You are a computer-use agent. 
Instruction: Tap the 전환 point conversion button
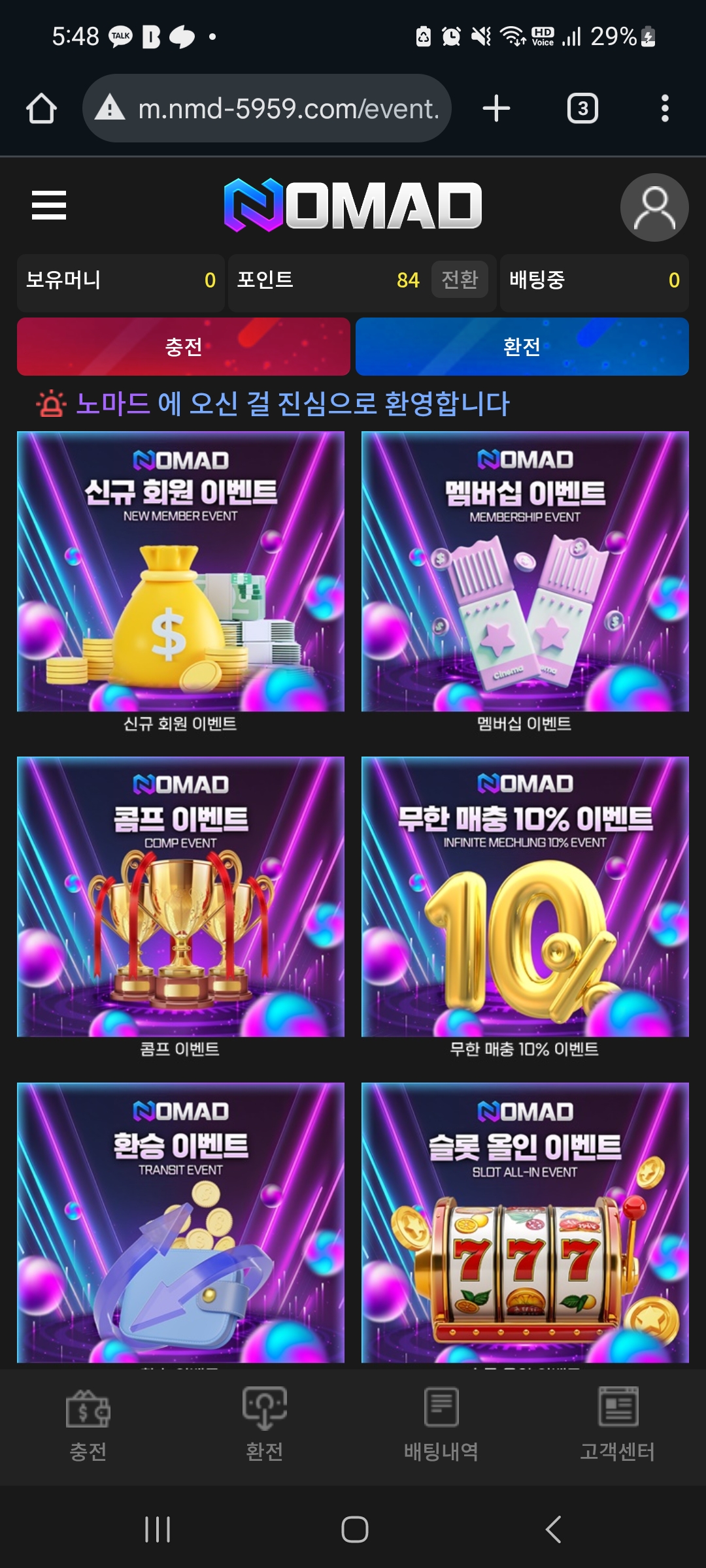[x=460, y=280]
